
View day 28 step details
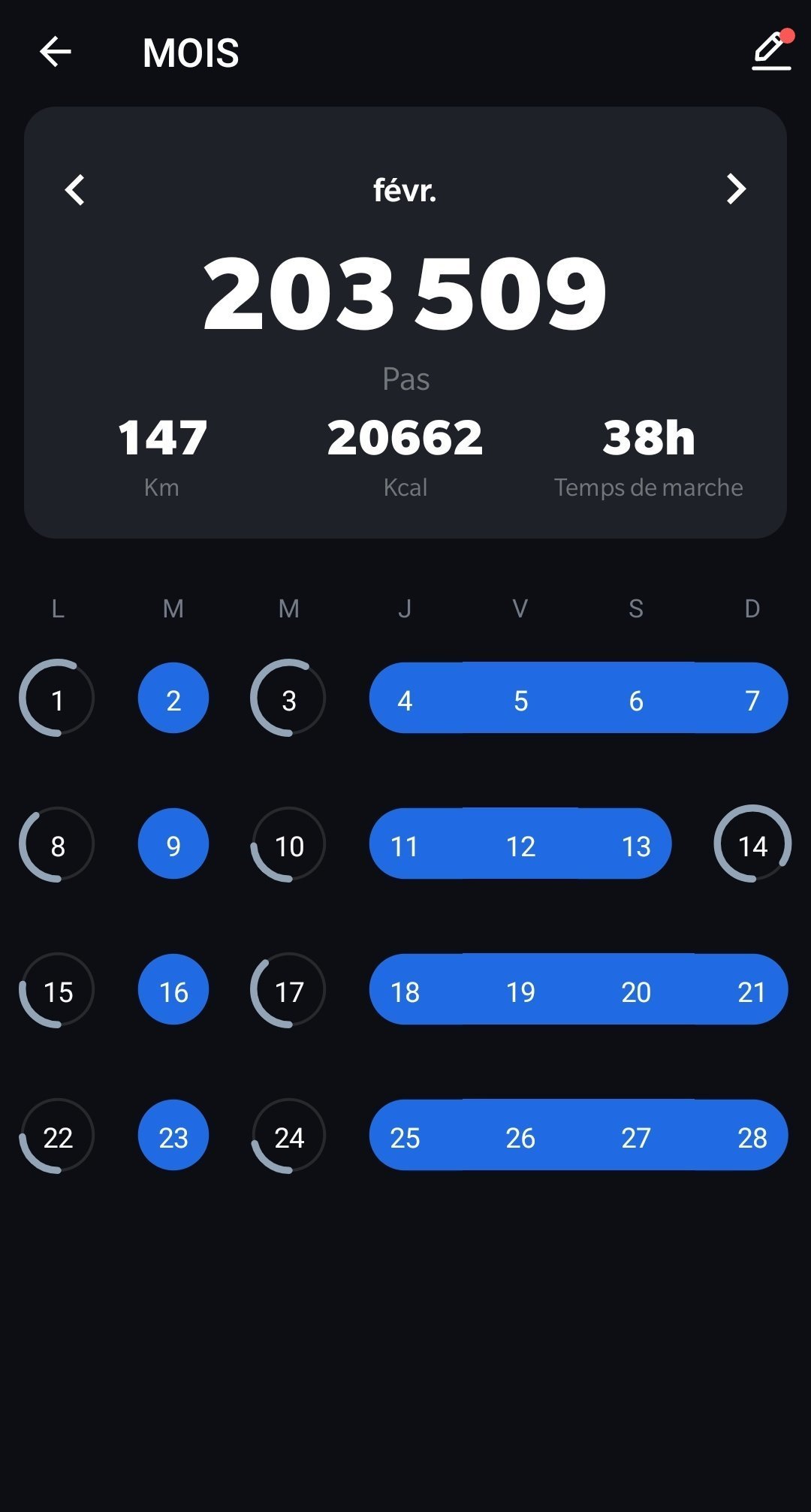[x=752, y=1136]
